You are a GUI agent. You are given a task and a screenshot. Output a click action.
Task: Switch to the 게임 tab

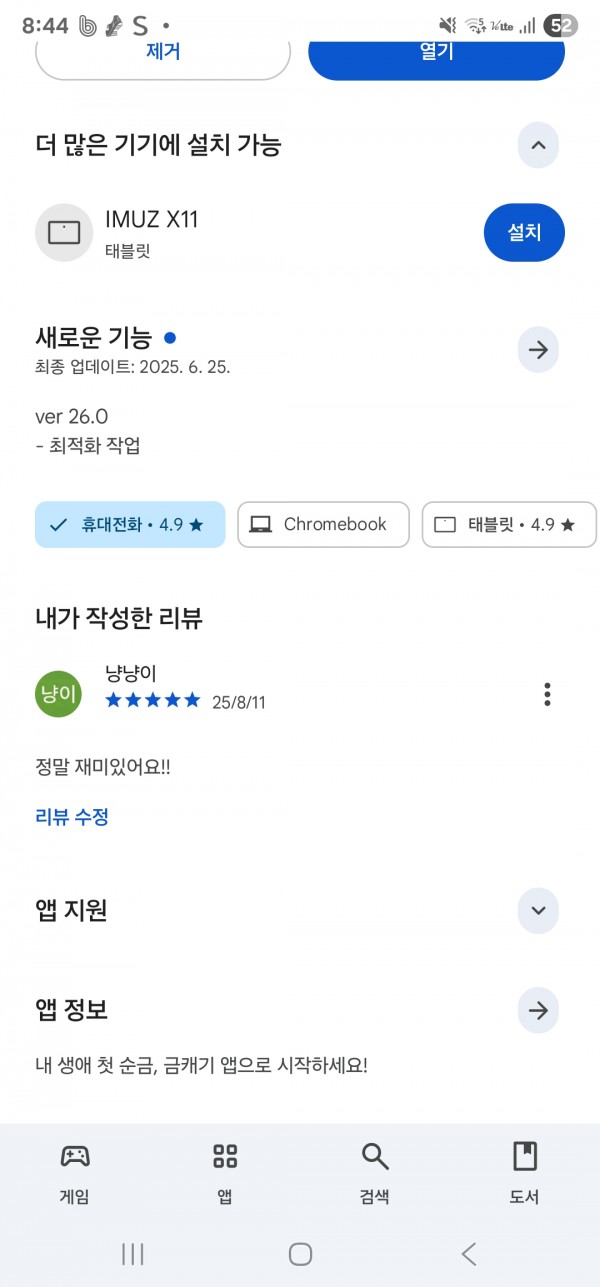click(x=75, y=1174)
